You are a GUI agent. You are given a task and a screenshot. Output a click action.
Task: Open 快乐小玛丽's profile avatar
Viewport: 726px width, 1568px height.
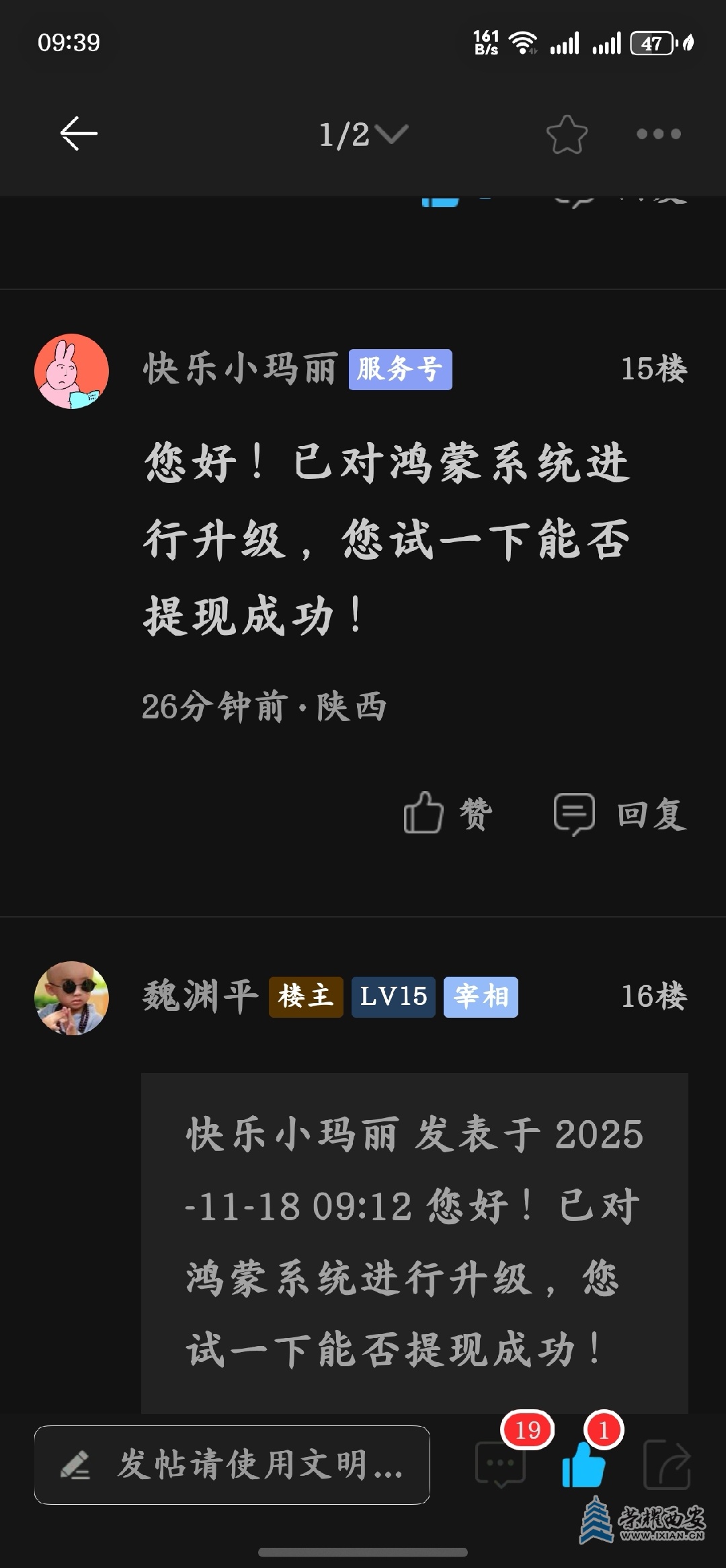coord(72,371)
